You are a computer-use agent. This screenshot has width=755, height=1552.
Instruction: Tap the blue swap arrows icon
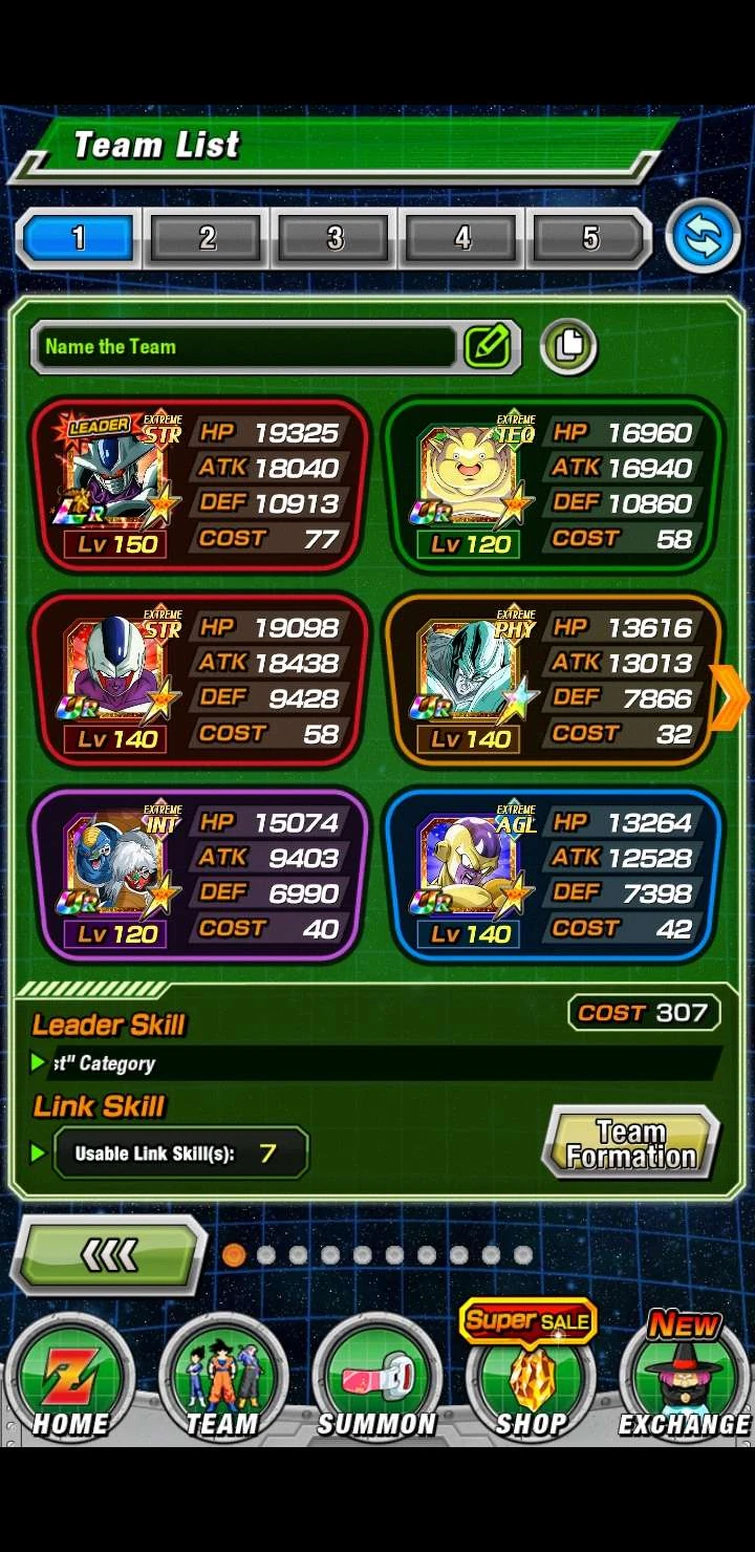coord(703,237)
